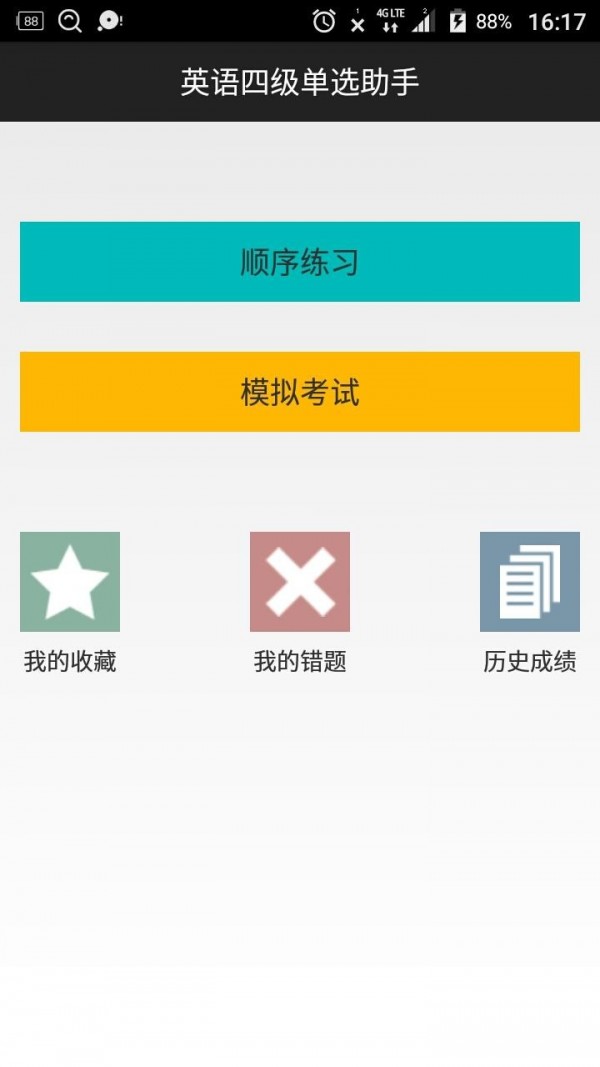This screenshot has height=1067, width=600.
Task: Start 顺序练习 sequential practice
Action: pyautogui.click(x=300, y=262)
